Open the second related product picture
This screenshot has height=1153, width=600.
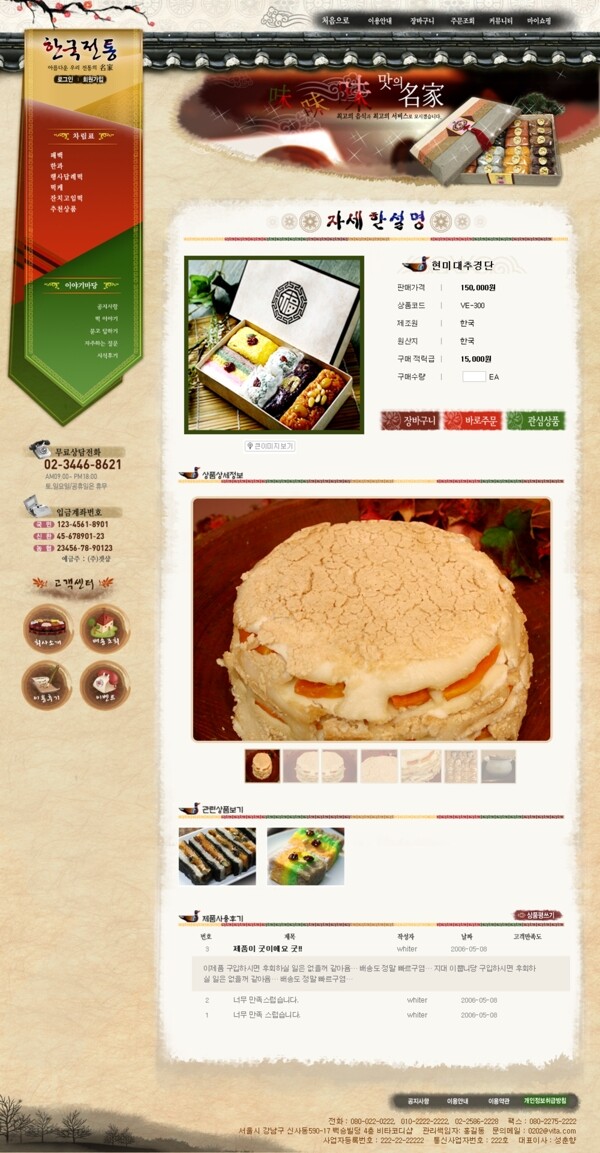click(x=305, y=856)
